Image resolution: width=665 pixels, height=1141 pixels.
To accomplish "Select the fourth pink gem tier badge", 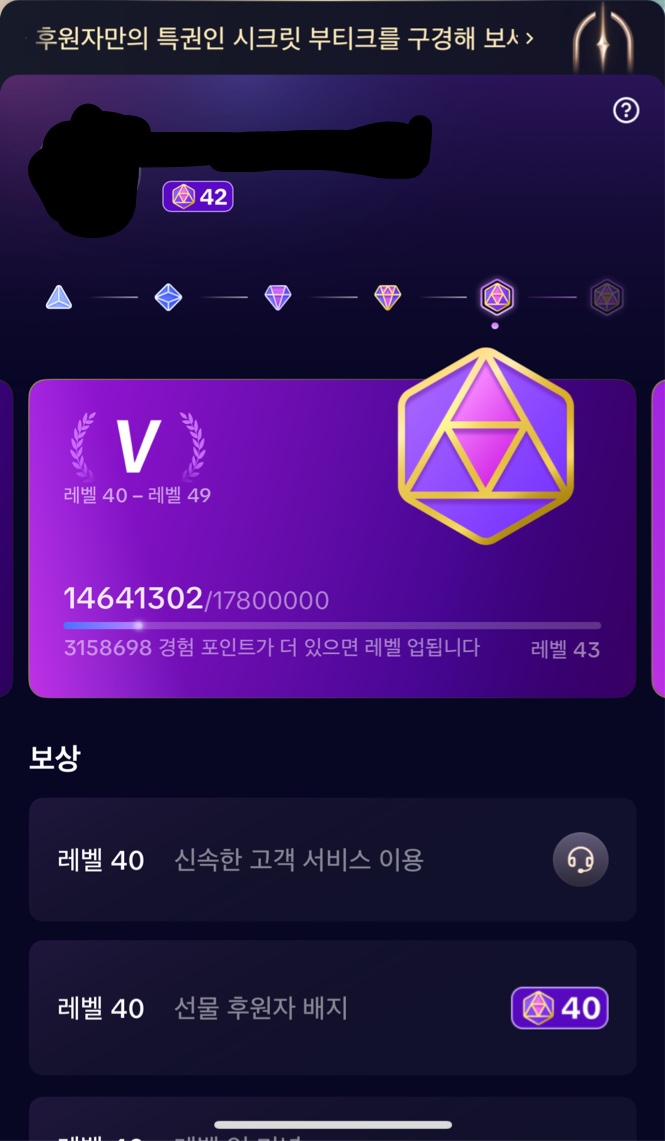I will tap(387, 297).
